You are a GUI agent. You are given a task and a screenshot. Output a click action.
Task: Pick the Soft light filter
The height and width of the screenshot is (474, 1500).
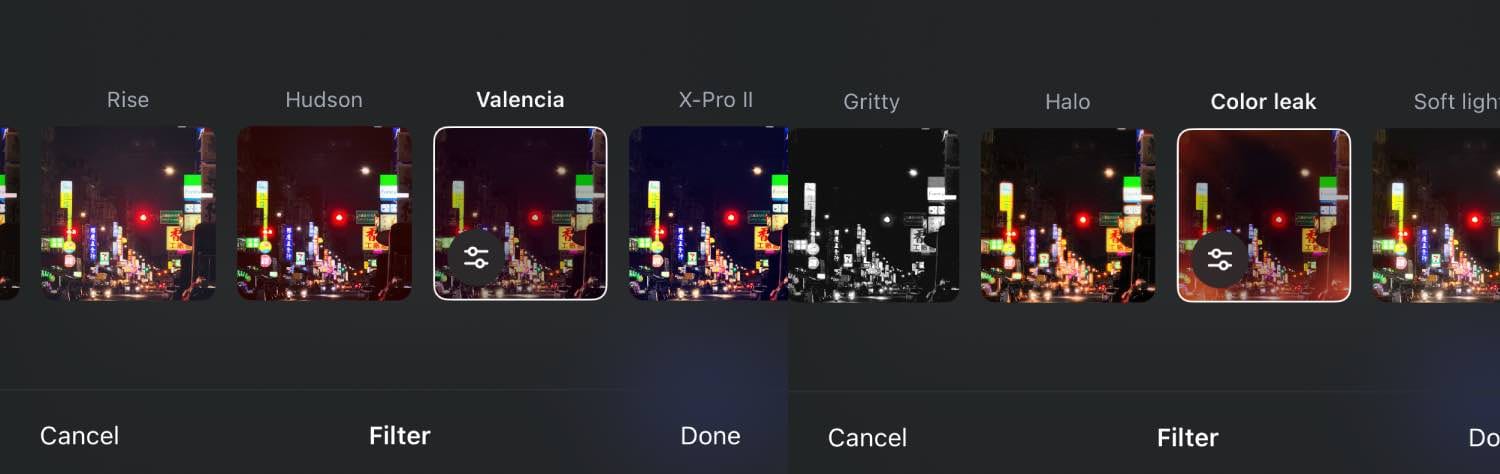click(x=1436, y=215)
